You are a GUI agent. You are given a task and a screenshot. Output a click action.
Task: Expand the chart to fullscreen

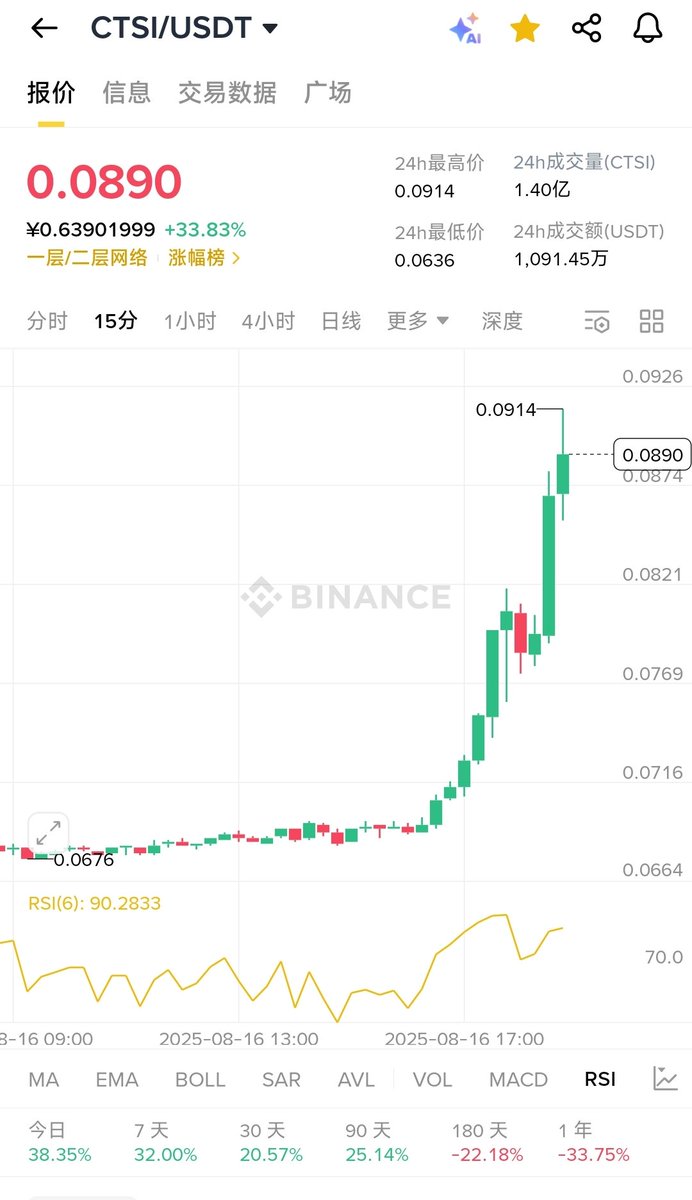tap(48, 832)
